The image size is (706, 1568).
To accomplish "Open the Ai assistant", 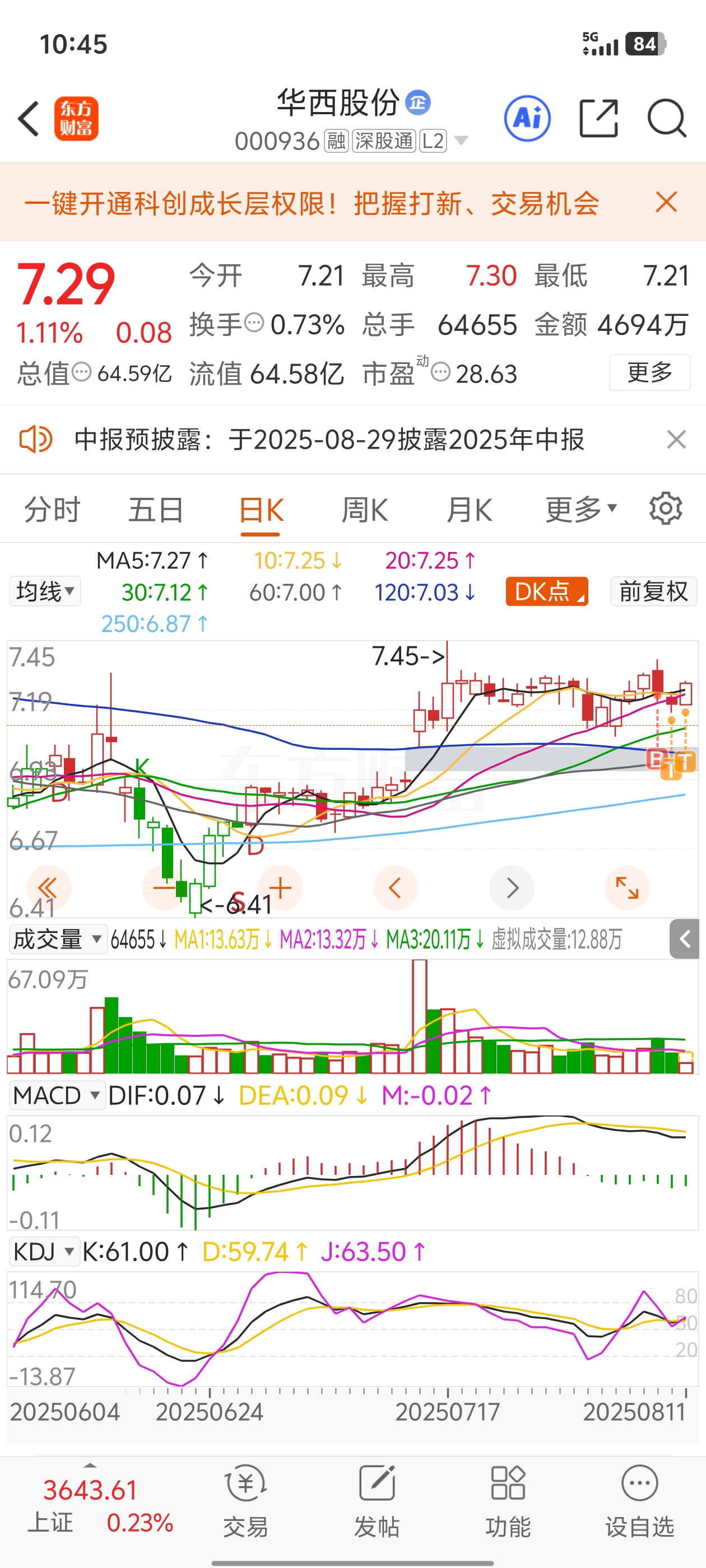I will pos(527,119).
